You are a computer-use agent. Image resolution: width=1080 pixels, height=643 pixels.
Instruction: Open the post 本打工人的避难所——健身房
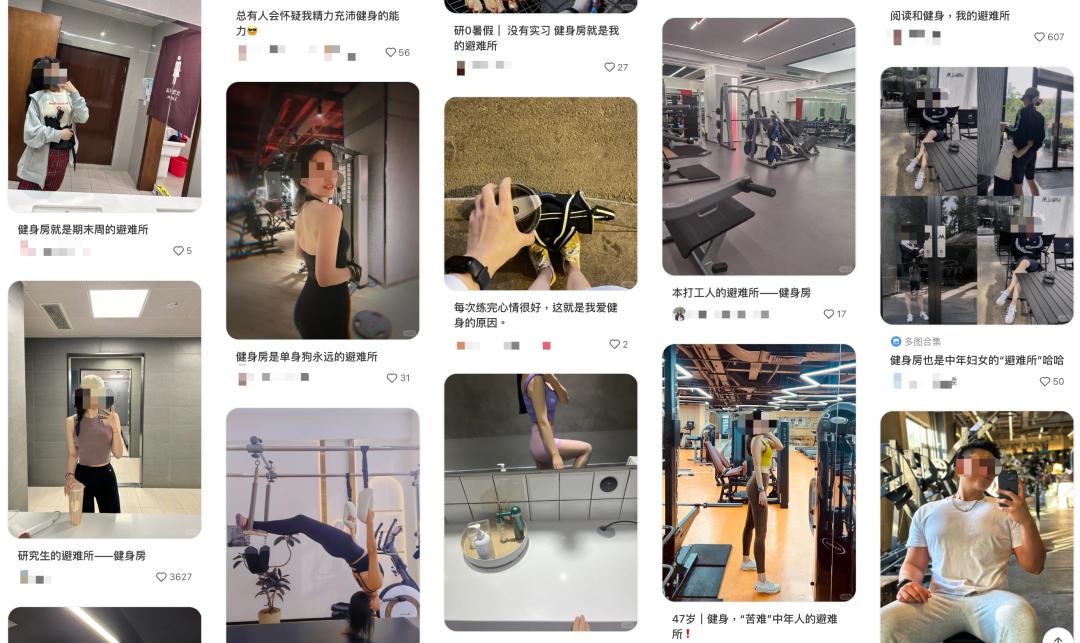pos(758,146)
